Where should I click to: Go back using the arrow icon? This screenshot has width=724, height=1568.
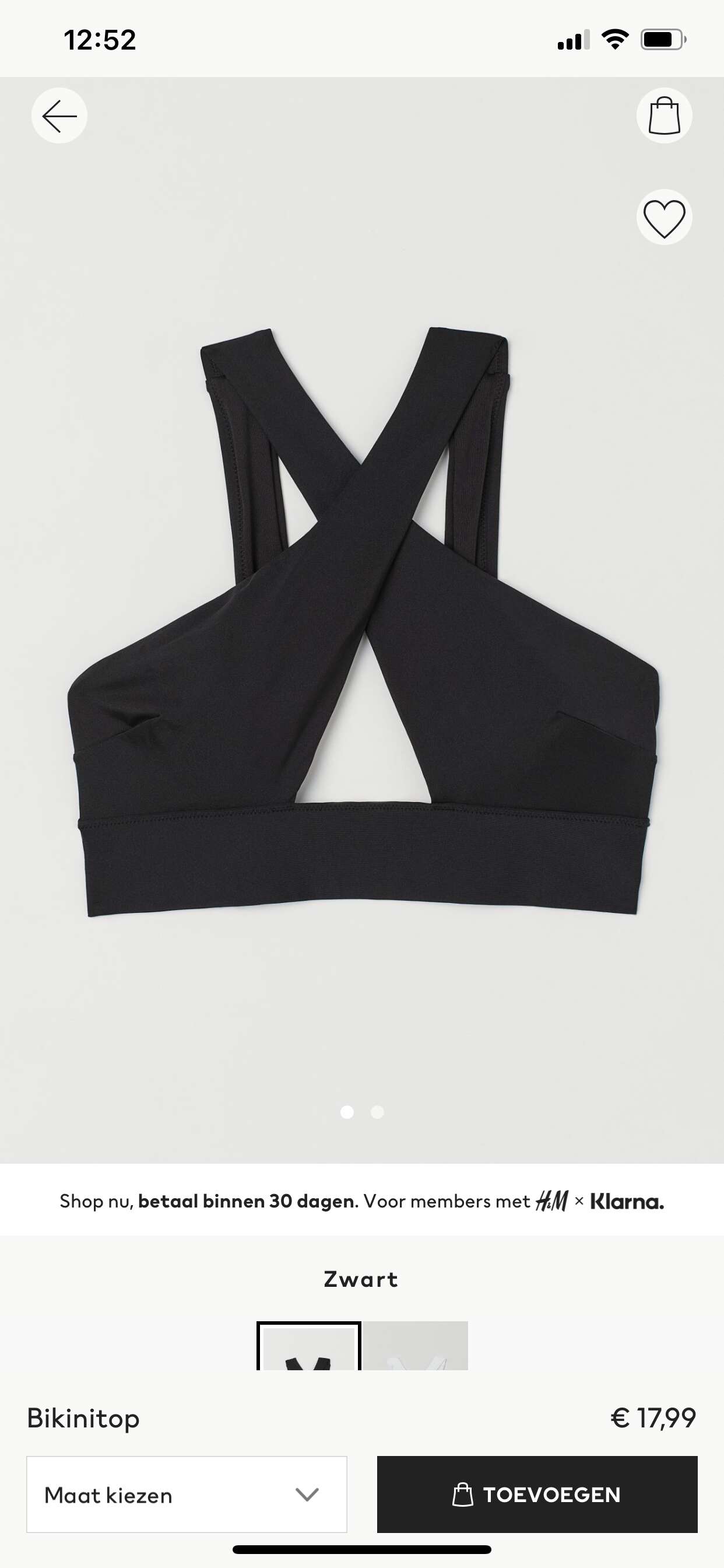[x=59, y=116]
